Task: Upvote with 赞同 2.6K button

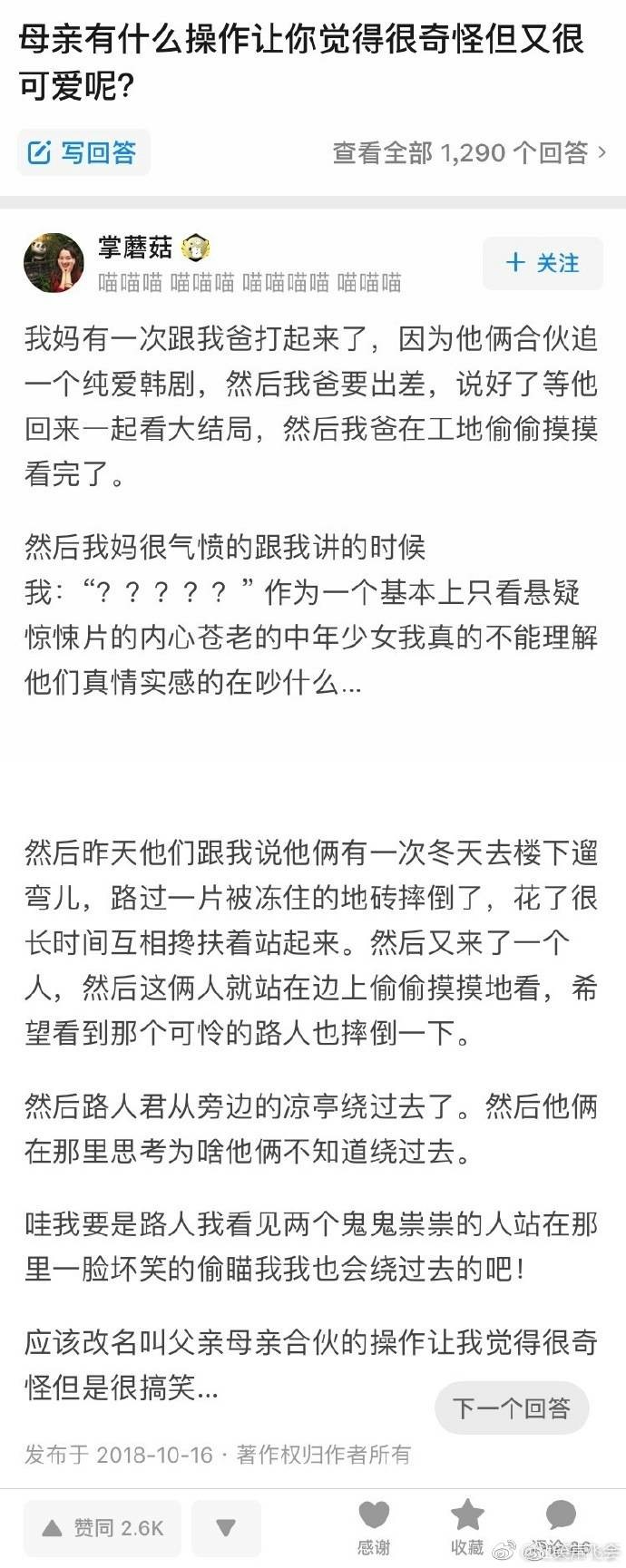Action: (x=103, y=1528)
